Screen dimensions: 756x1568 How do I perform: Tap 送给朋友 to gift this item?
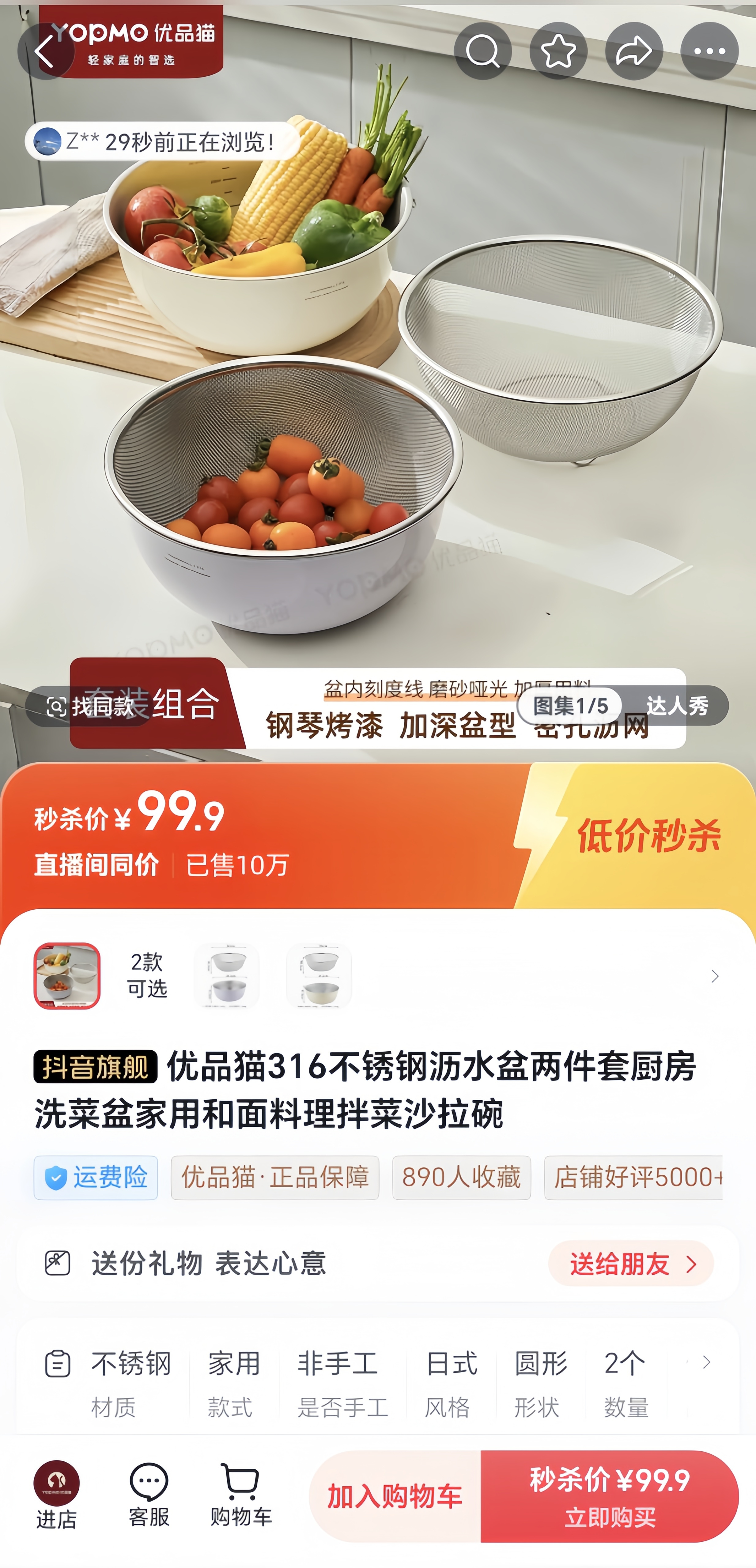(631, 1264)
